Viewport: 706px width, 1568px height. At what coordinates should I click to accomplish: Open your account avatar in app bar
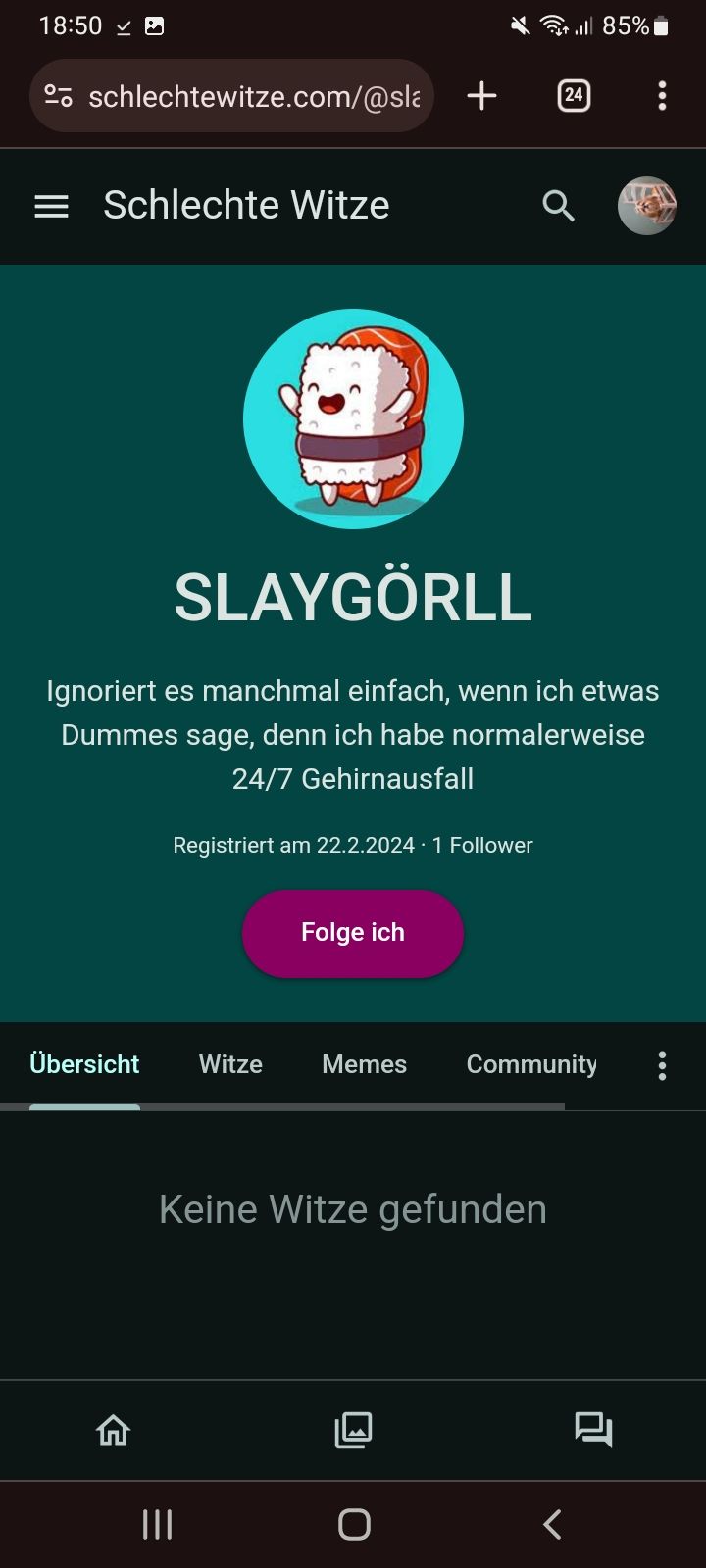(646, 206)
